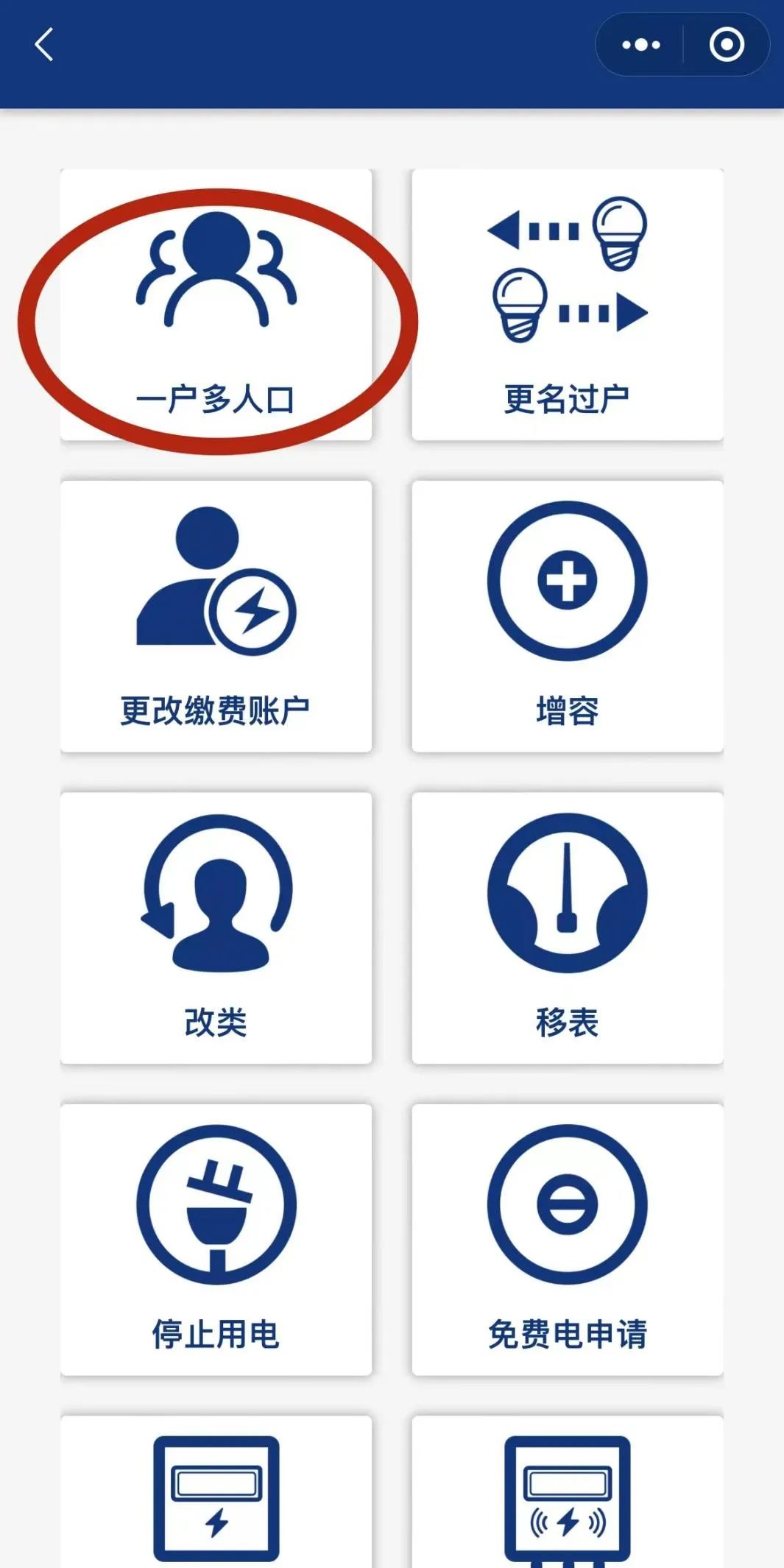The width and height of the screenshot is (784, 1568).
Task: Open the mini program more-options menu
Action: tap(640, 45)
